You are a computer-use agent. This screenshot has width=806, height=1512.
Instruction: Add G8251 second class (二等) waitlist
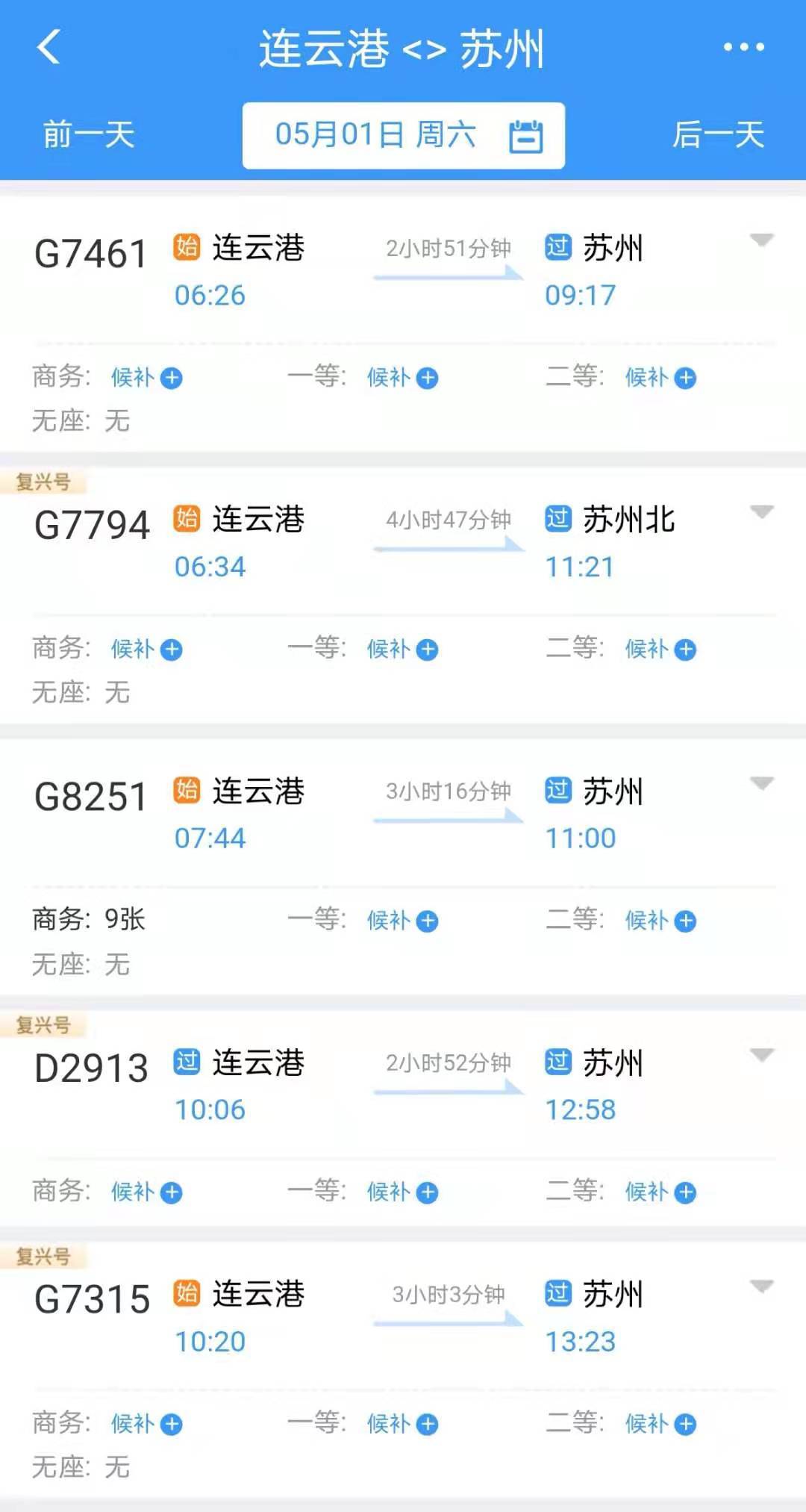[660, 921]
